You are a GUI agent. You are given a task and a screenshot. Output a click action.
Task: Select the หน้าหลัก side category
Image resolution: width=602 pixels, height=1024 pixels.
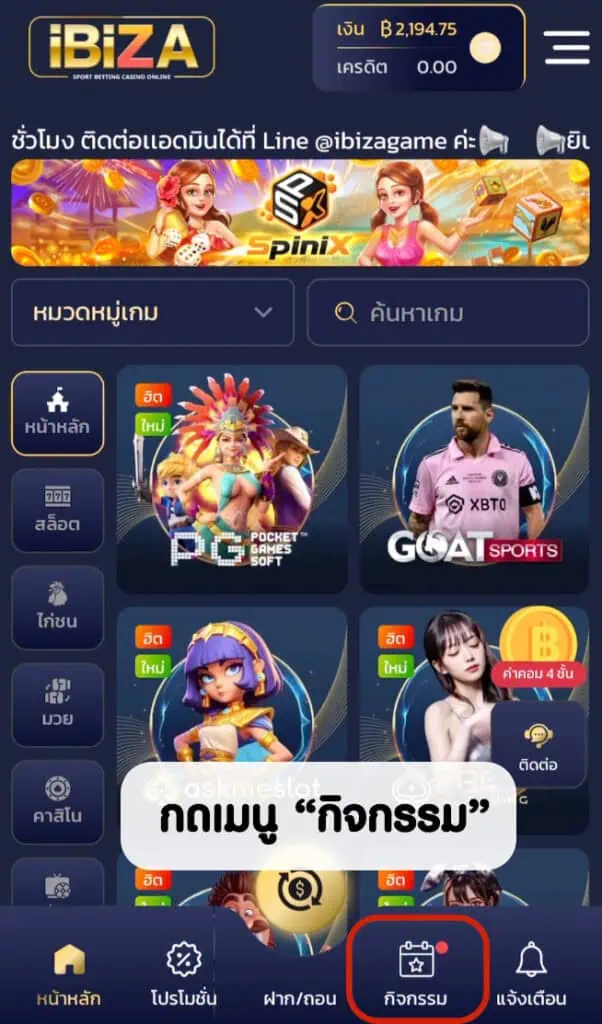[x=57, y=411]
